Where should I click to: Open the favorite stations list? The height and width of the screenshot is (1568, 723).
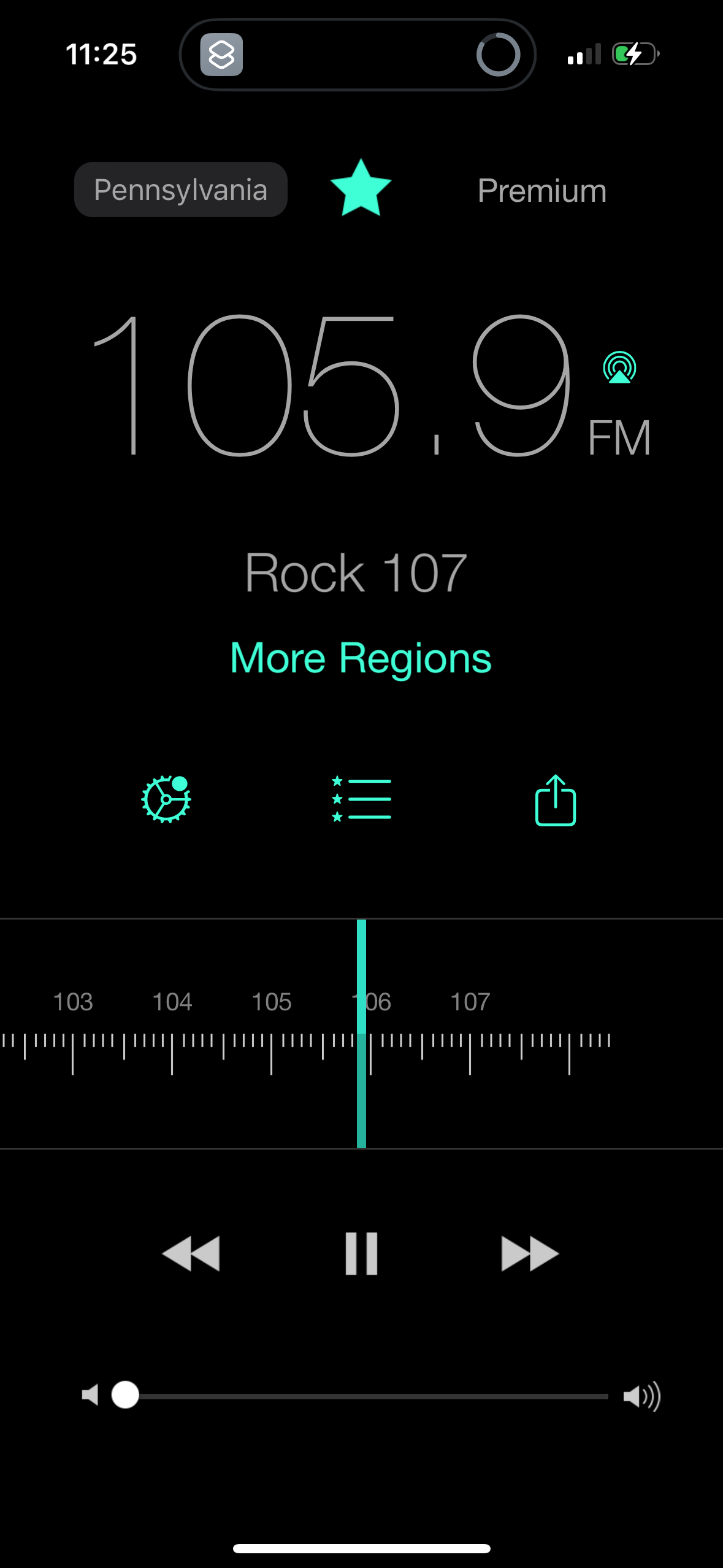pos(361,799)
